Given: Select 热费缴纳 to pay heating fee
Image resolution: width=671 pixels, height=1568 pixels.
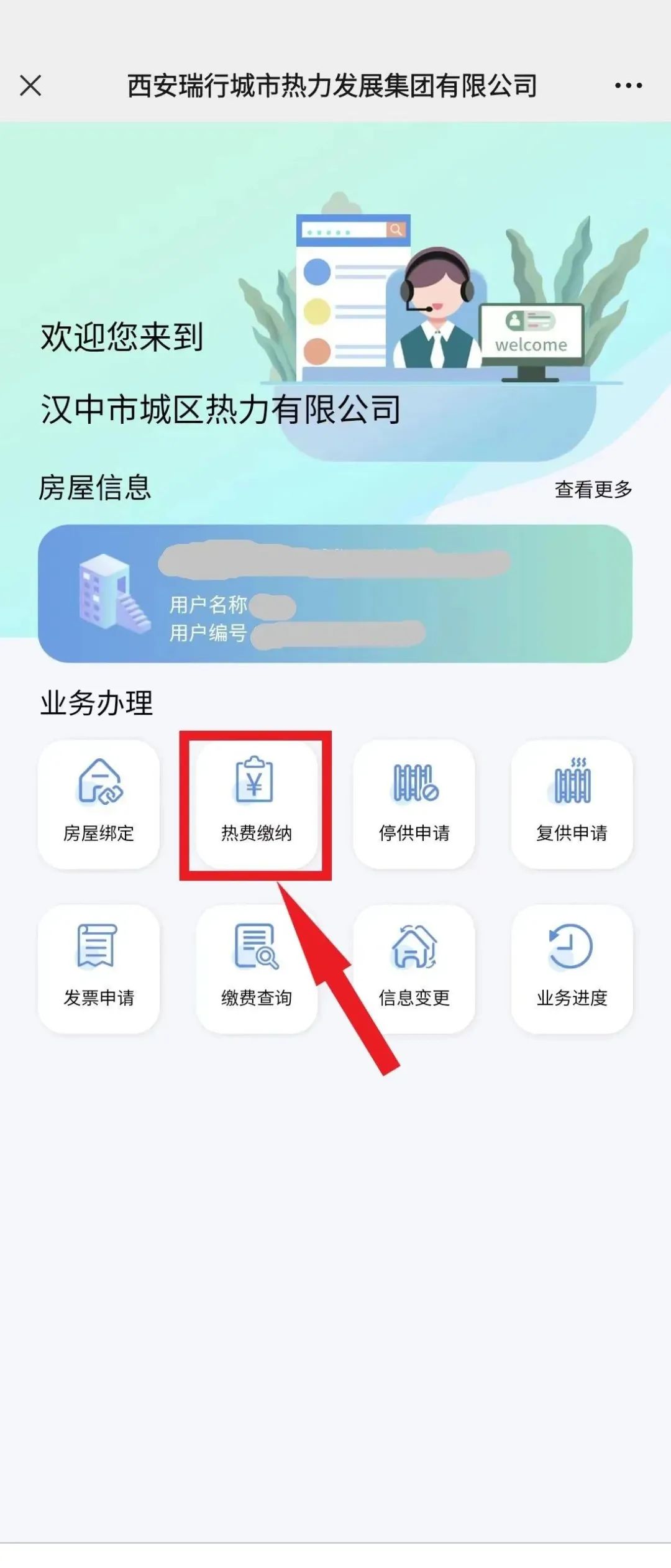Looking at the screenshot, I should (256, 804).
